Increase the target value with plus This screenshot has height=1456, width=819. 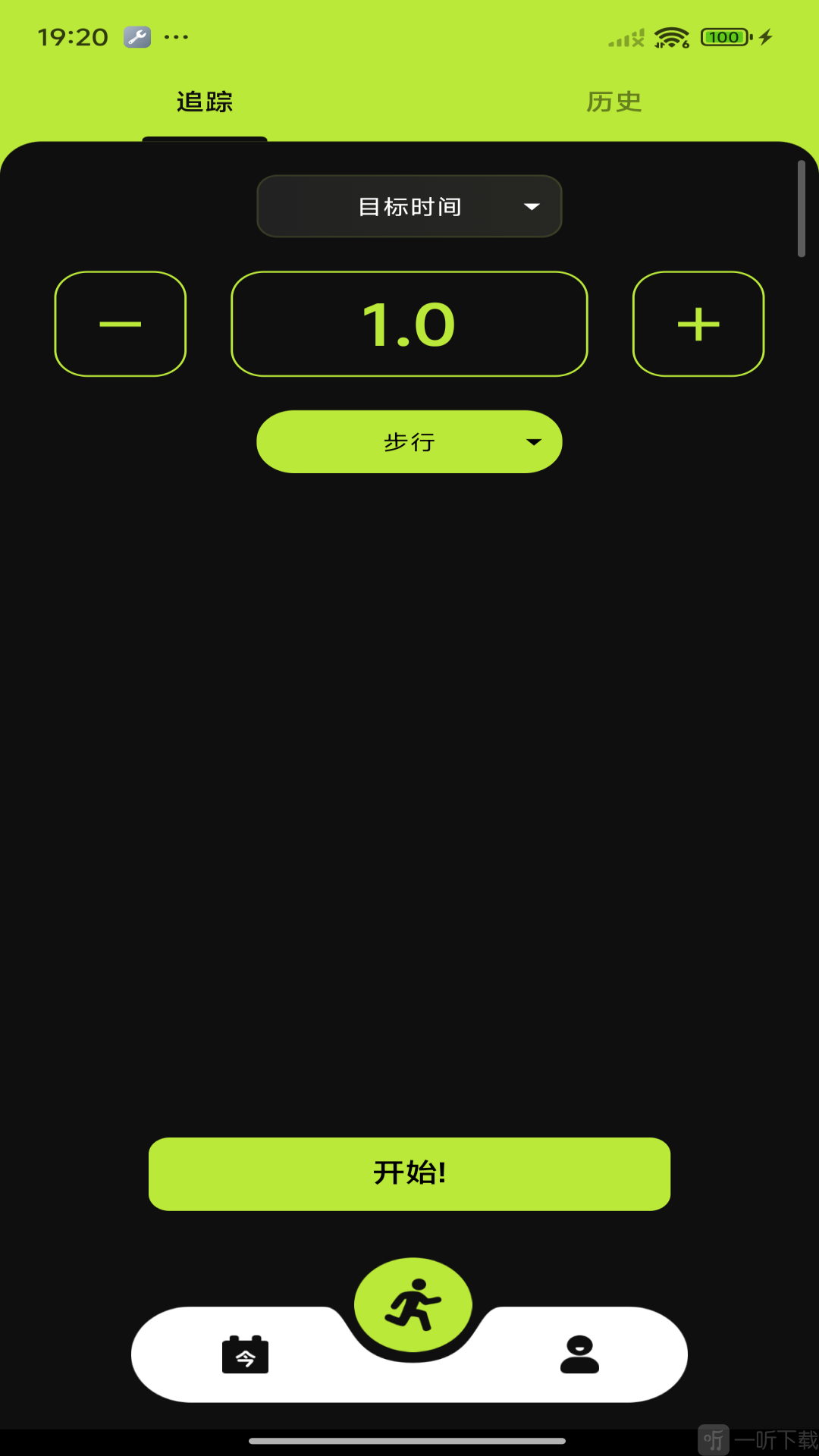point(698,324)
